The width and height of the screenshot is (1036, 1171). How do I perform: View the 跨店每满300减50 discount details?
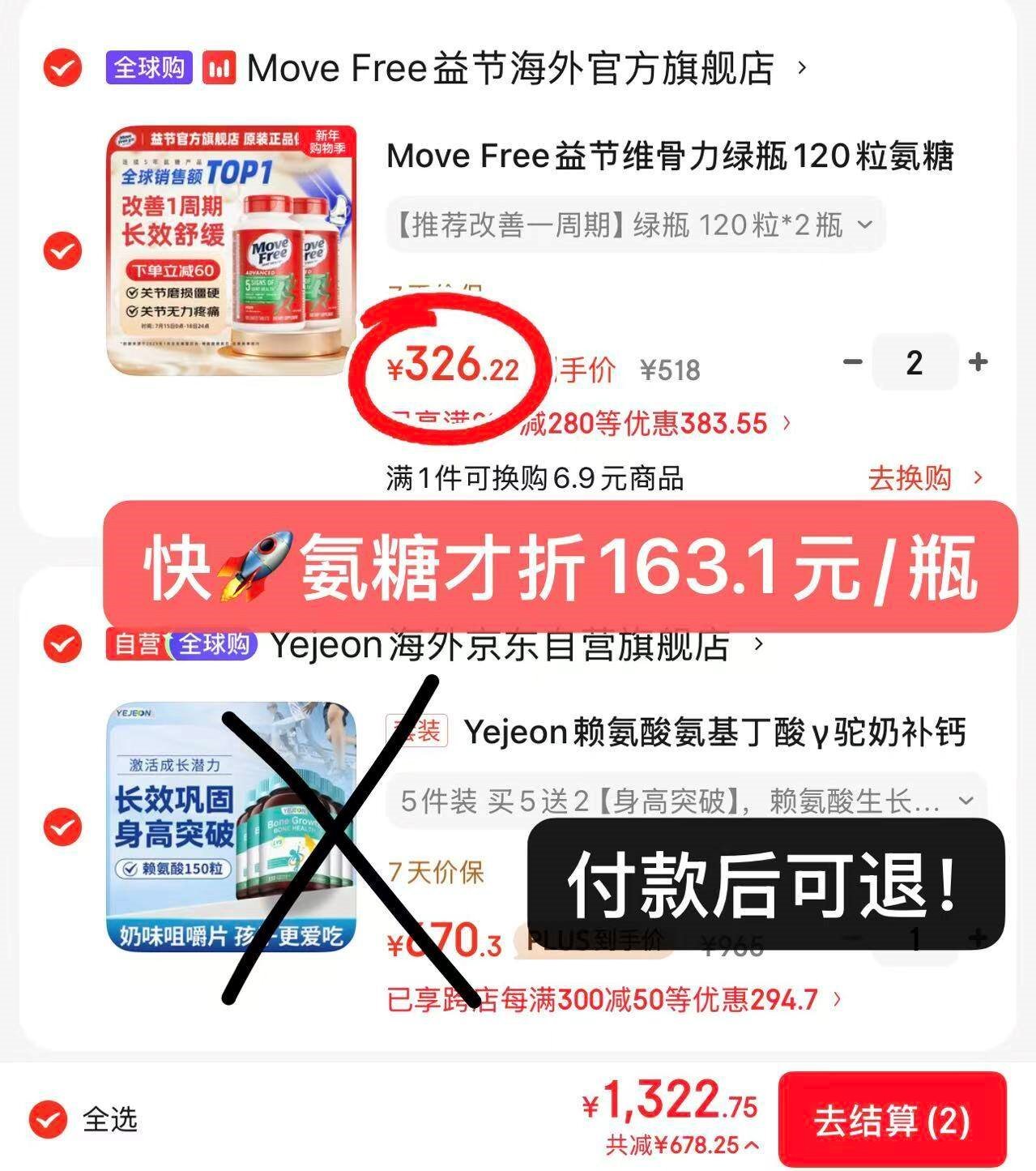[x=614, y=1000]
